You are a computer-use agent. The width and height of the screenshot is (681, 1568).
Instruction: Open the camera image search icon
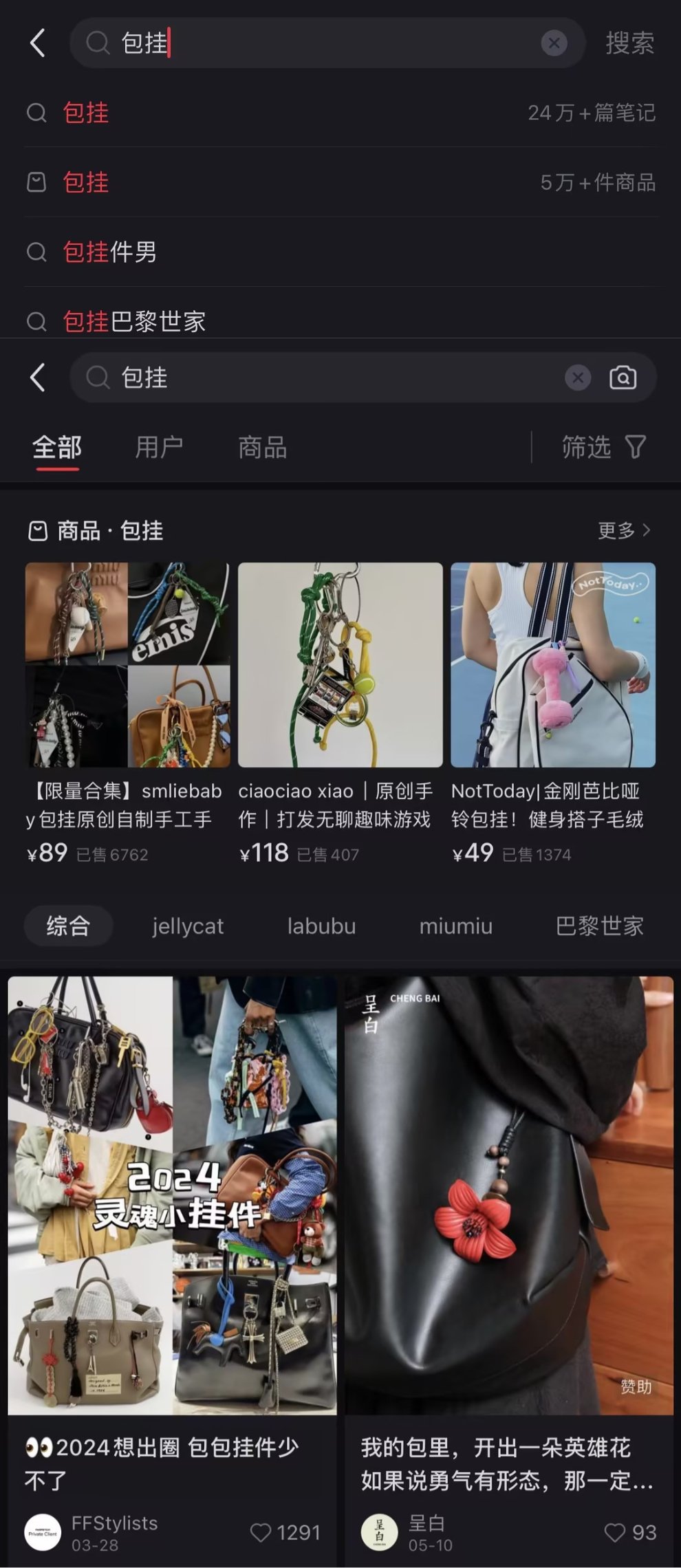pyautogui.click(x=623, y=378)
